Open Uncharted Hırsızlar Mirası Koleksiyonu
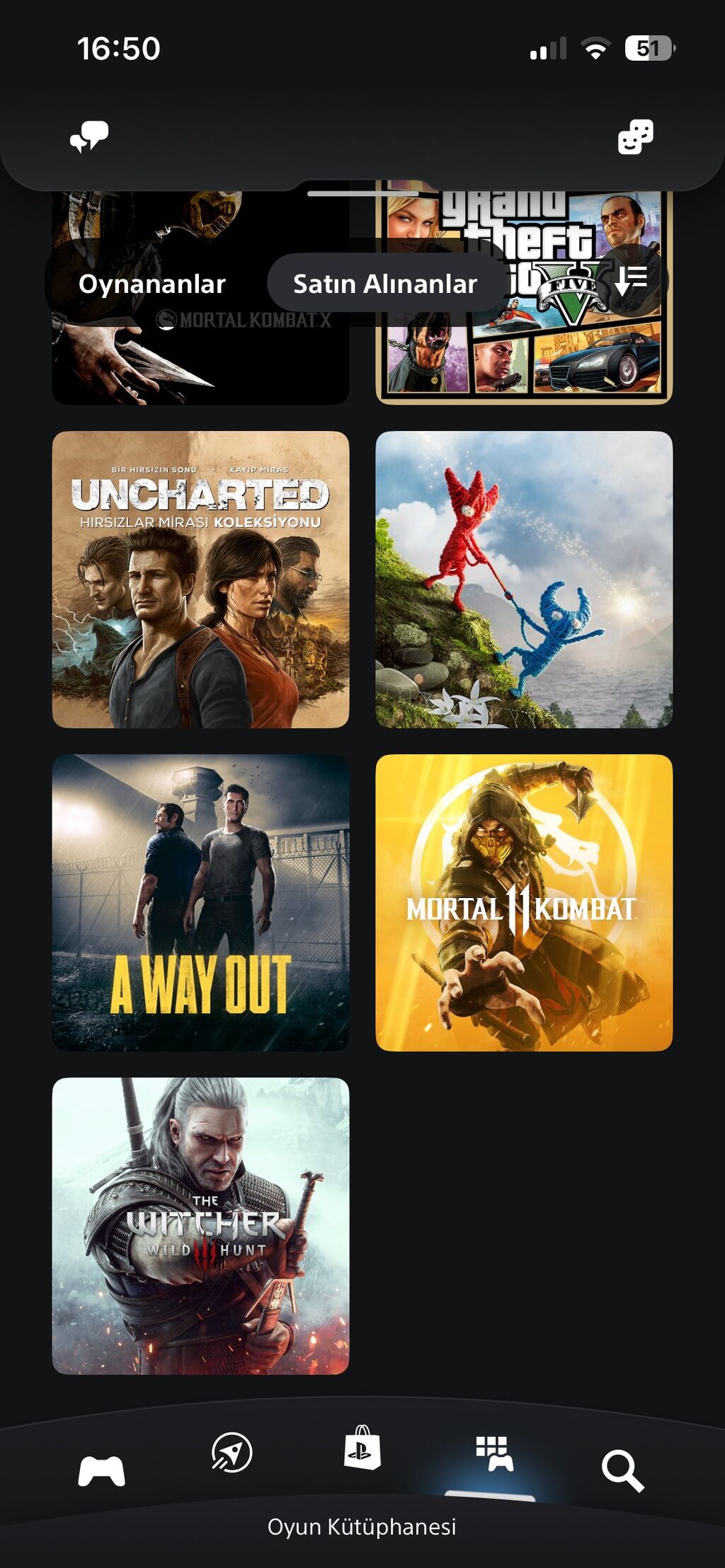 [200, 580]
